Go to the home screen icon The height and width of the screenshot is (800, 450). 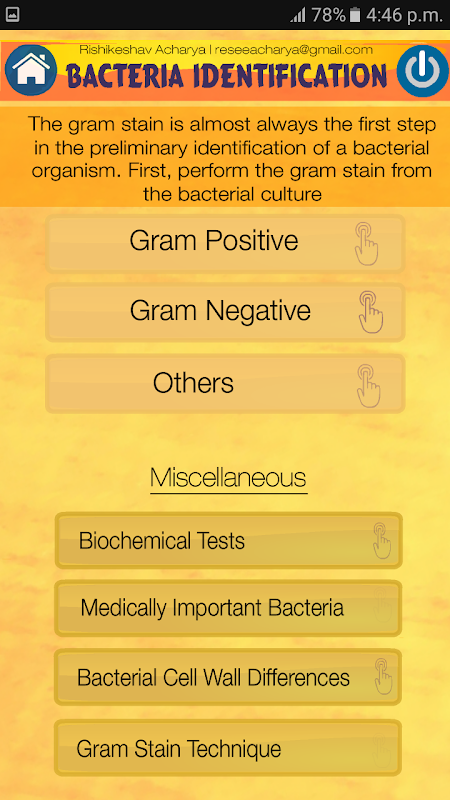pyautogui.click(x=31, y=71)
